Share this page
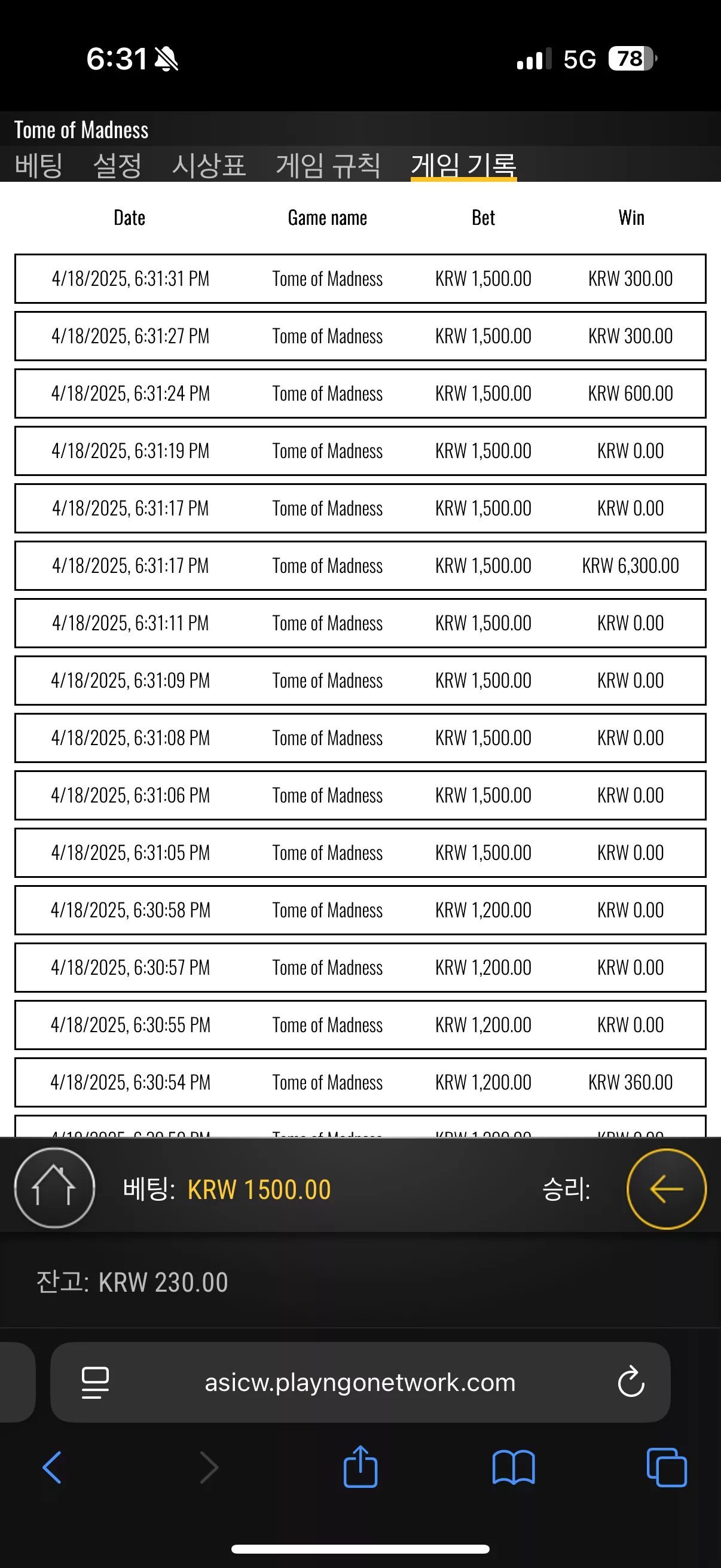The width and height of the screenshot is (721, 1568). pos(361,1467)
